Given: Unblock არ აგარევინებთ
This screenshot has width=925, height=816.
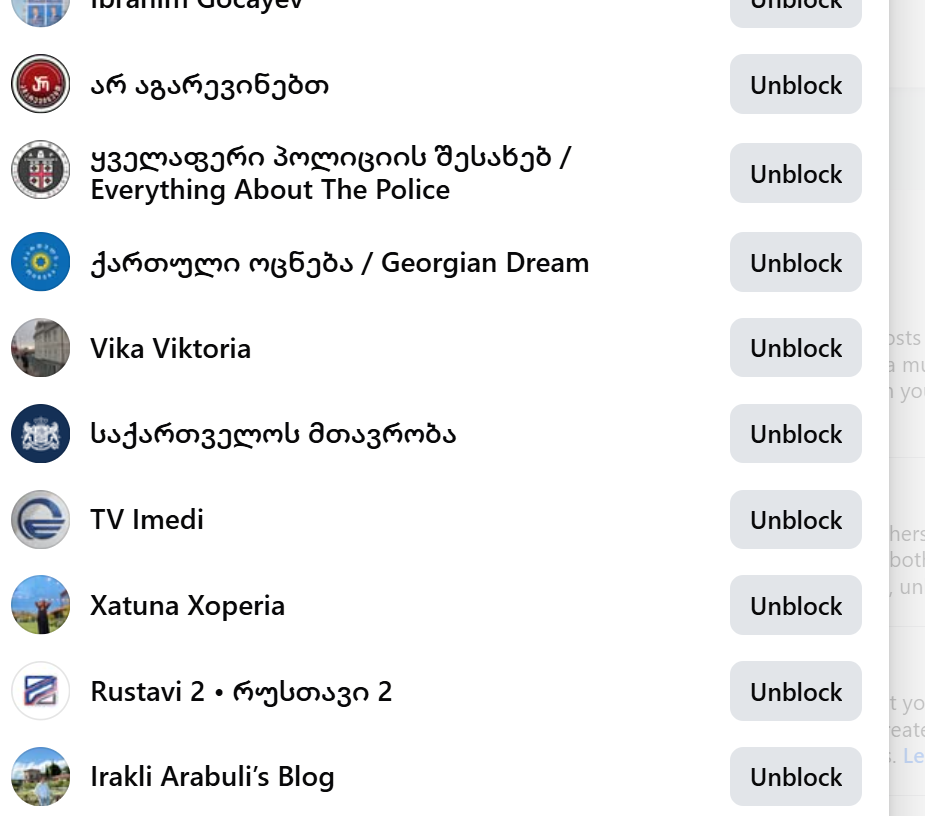Looking at the screenshot, I should coord(795,85).
